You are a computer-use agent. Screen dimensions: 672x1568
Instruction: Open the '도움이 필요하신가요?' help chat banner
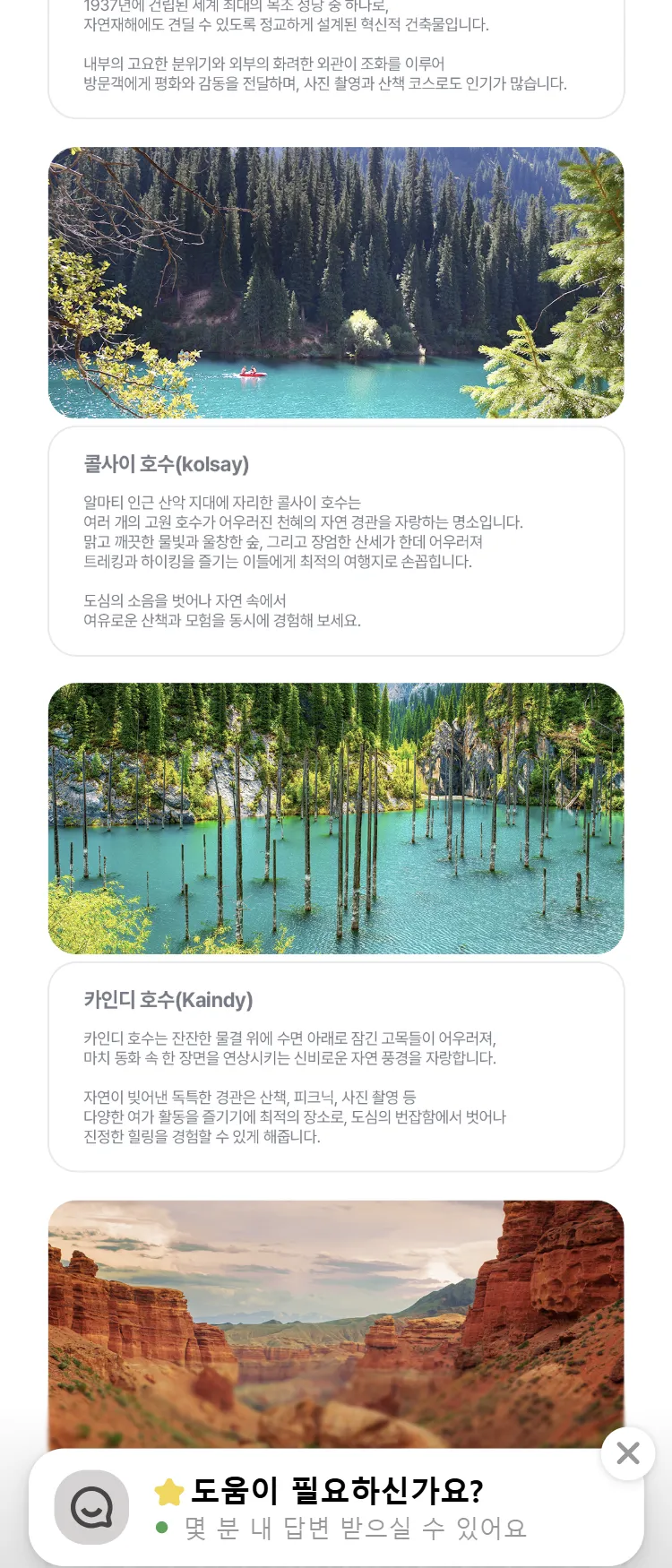tap(336, 1508)
